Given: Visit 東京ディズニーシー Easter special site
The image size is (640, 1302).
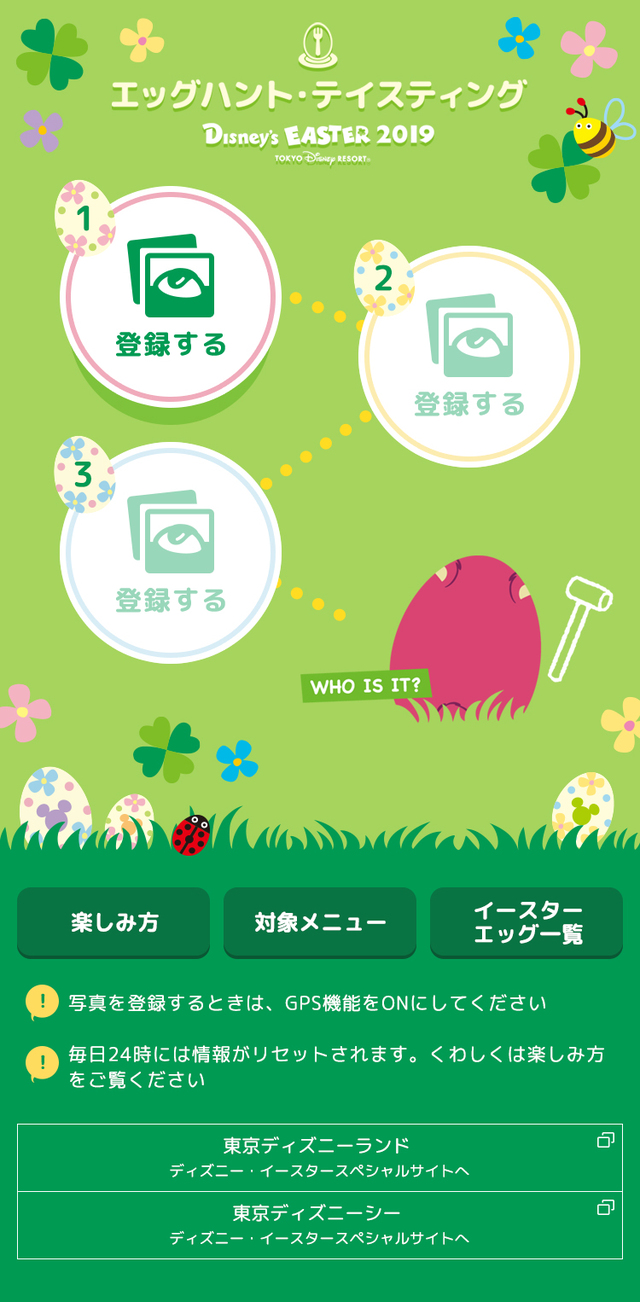Looking at the screenshot, I should 320,1225.
